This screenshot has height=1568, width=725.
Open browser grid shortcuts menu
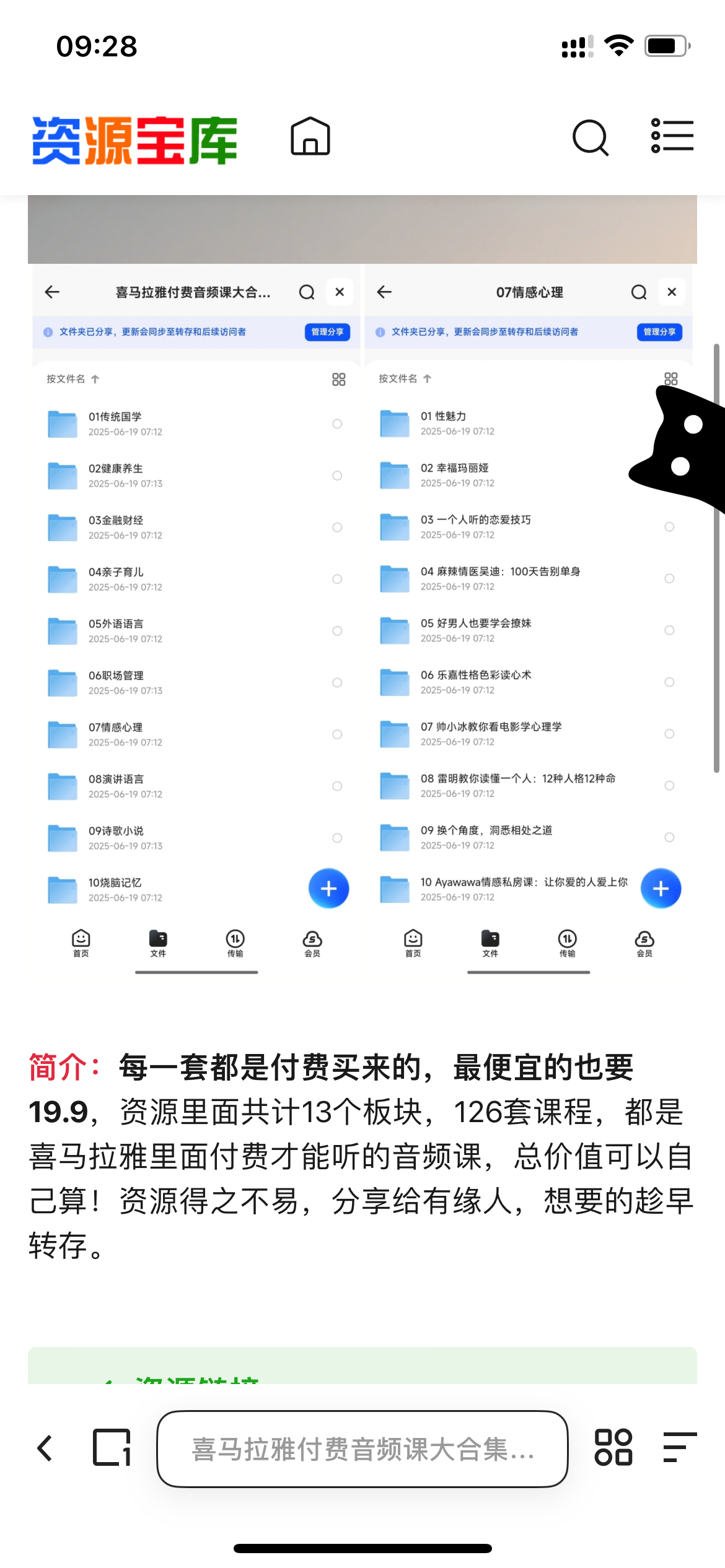(x=613, y=1448)
